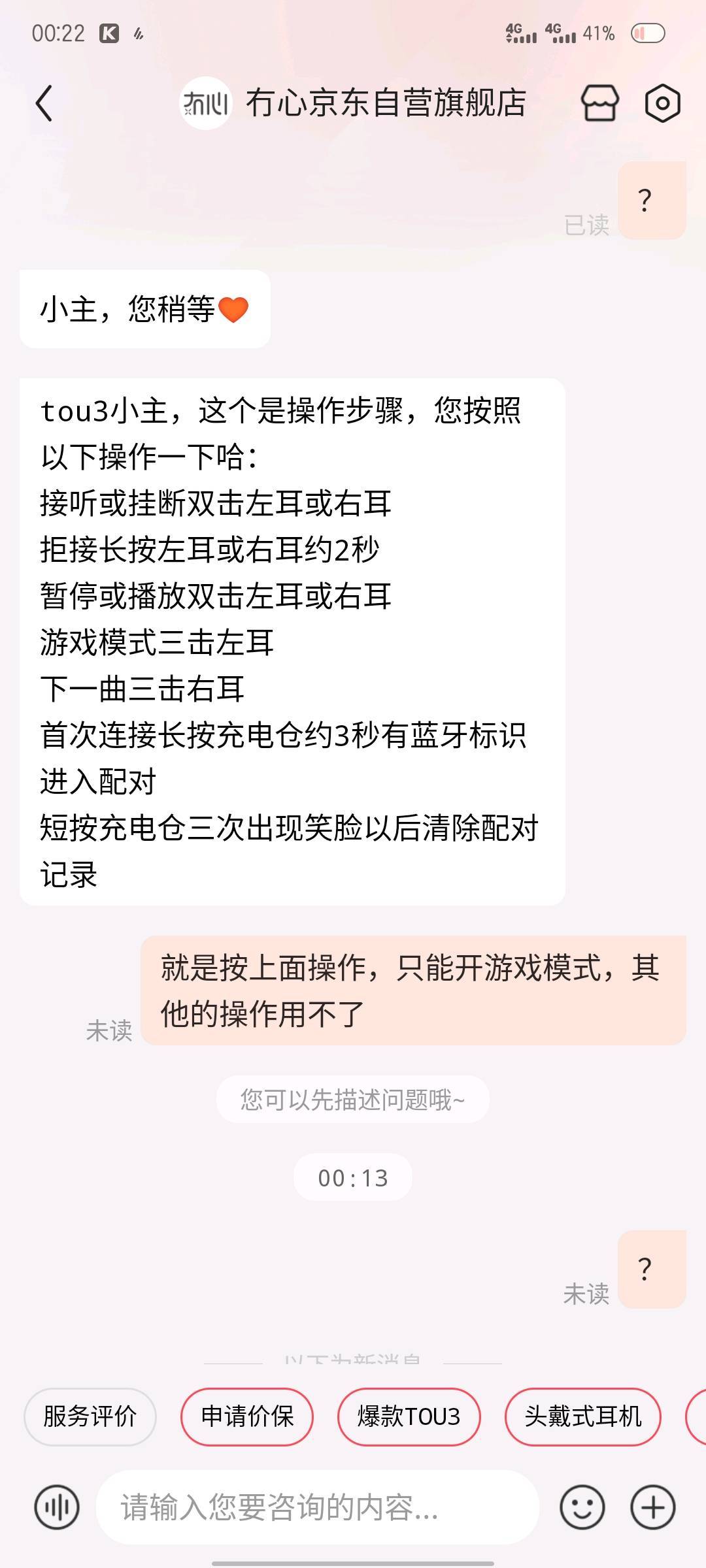The image size is (706, 1568).
Task: Select the 申请价保 chip
Action: 247,1416
